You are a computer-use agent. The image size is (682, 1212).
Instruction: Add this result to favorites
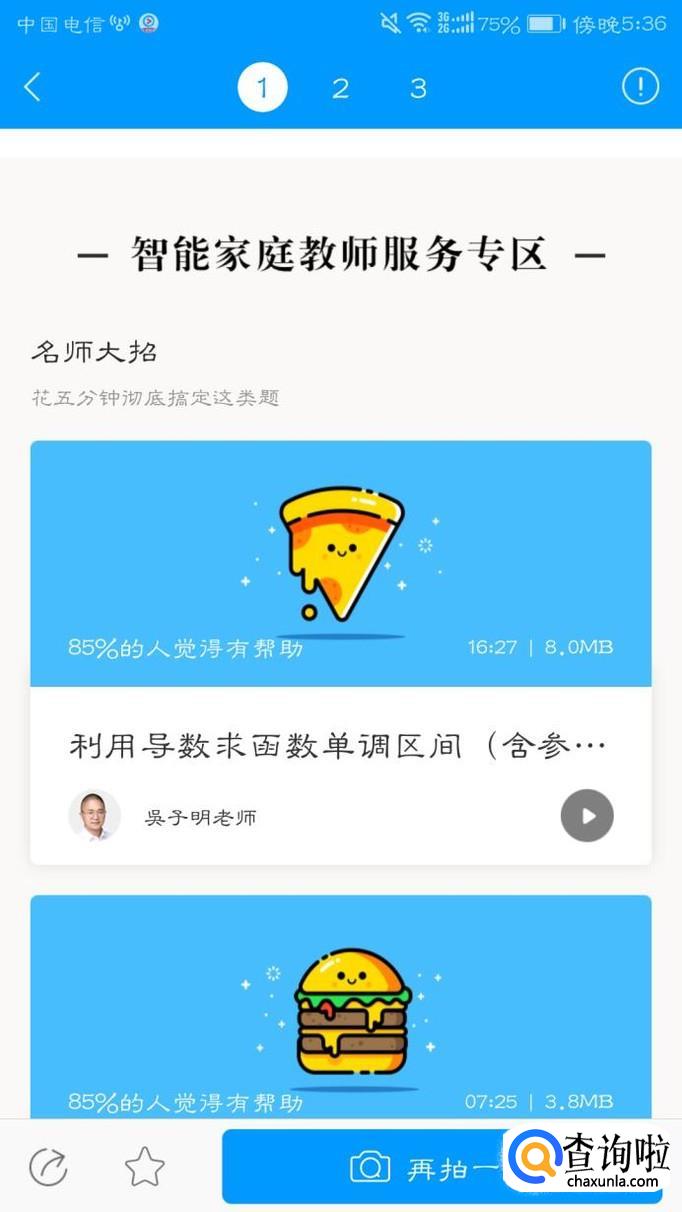144,1166
